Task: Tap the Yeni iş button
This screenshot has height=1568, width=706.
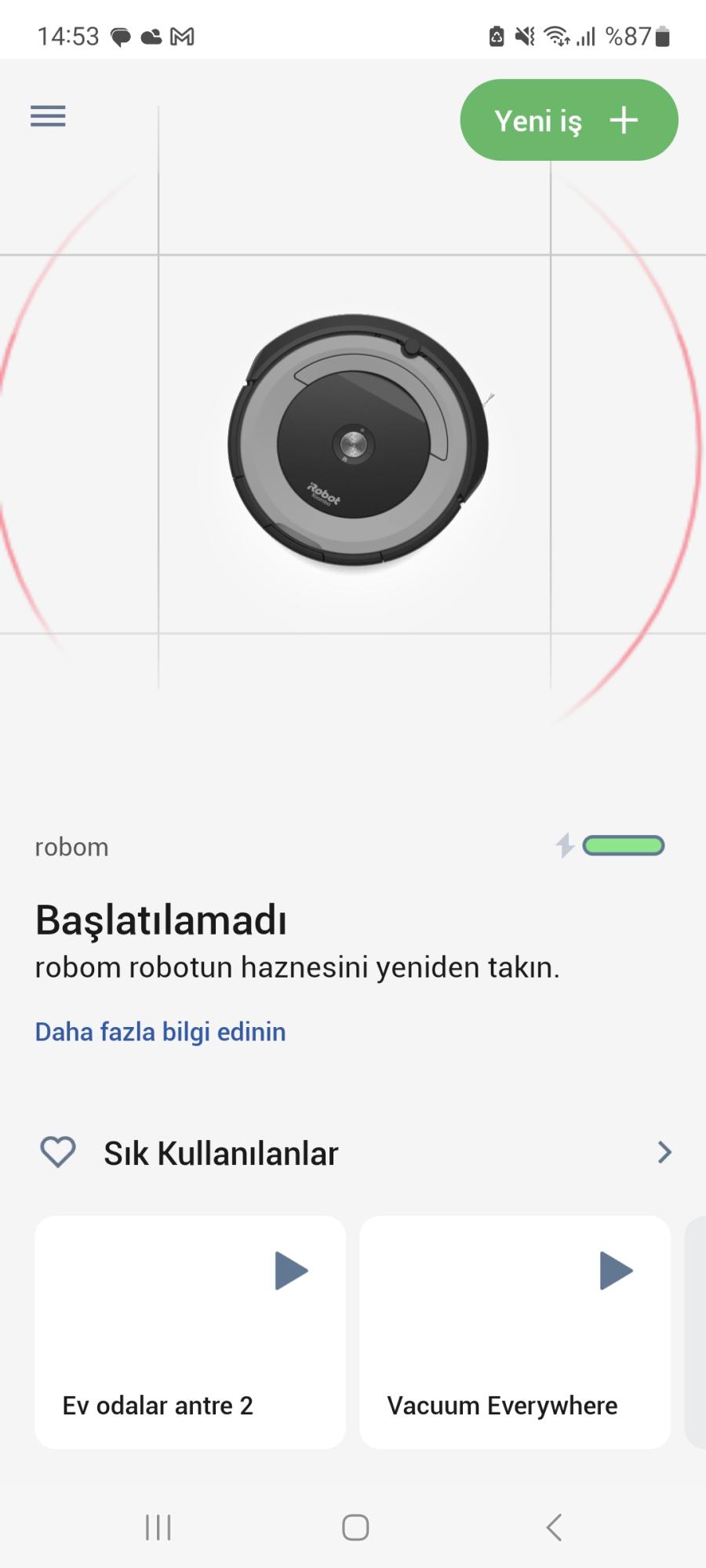Action: (x=569, y=120)
